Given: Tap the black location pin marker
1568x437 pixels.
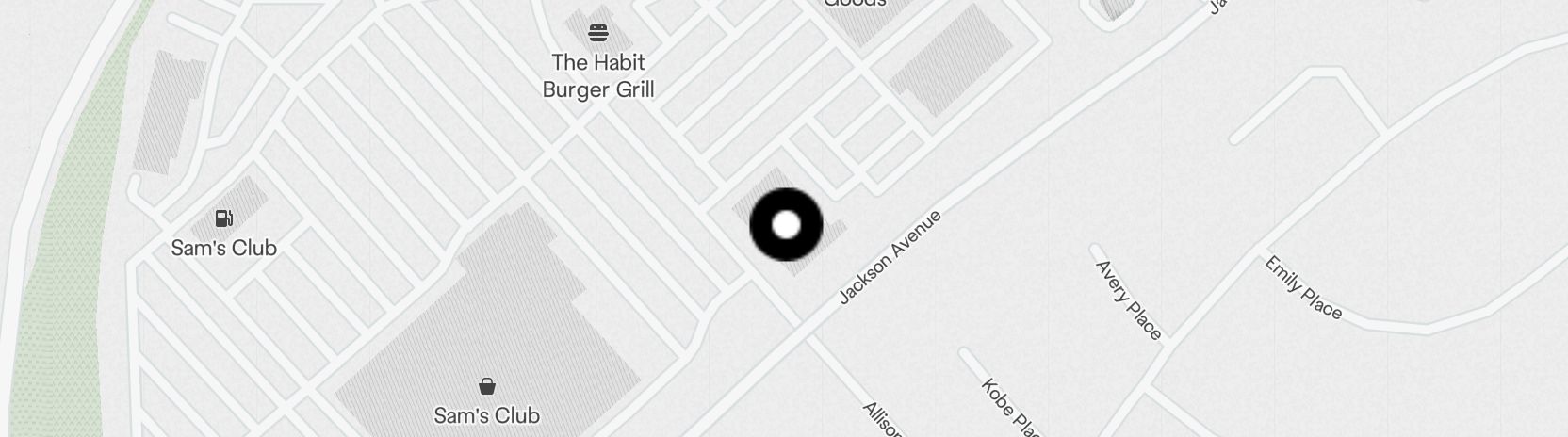Looking at the screenshot, I should (x=786, y=225).
